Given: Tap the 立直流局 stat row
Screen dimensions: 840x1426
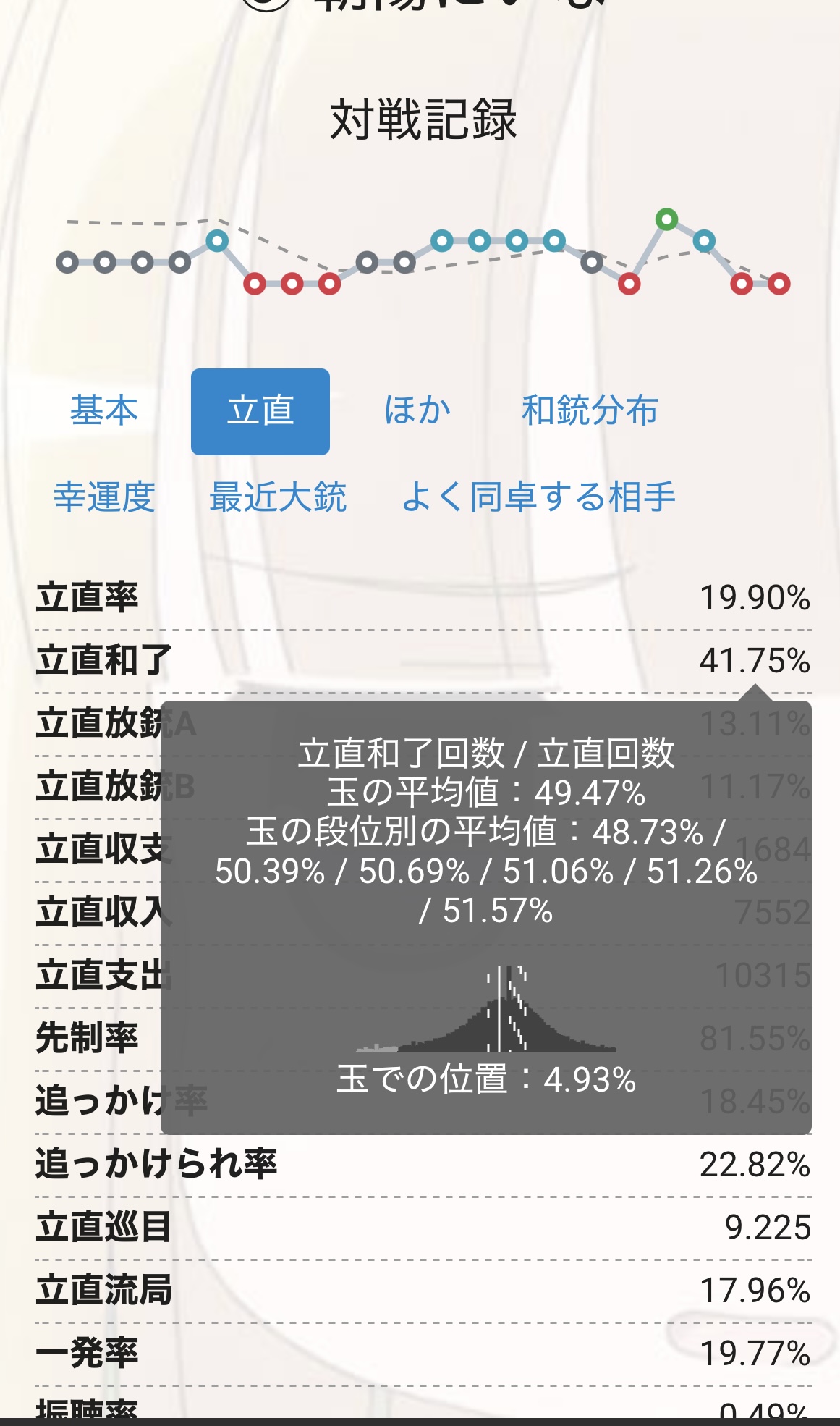Looking at the screenshot, I should click(x=423, y=1291).
